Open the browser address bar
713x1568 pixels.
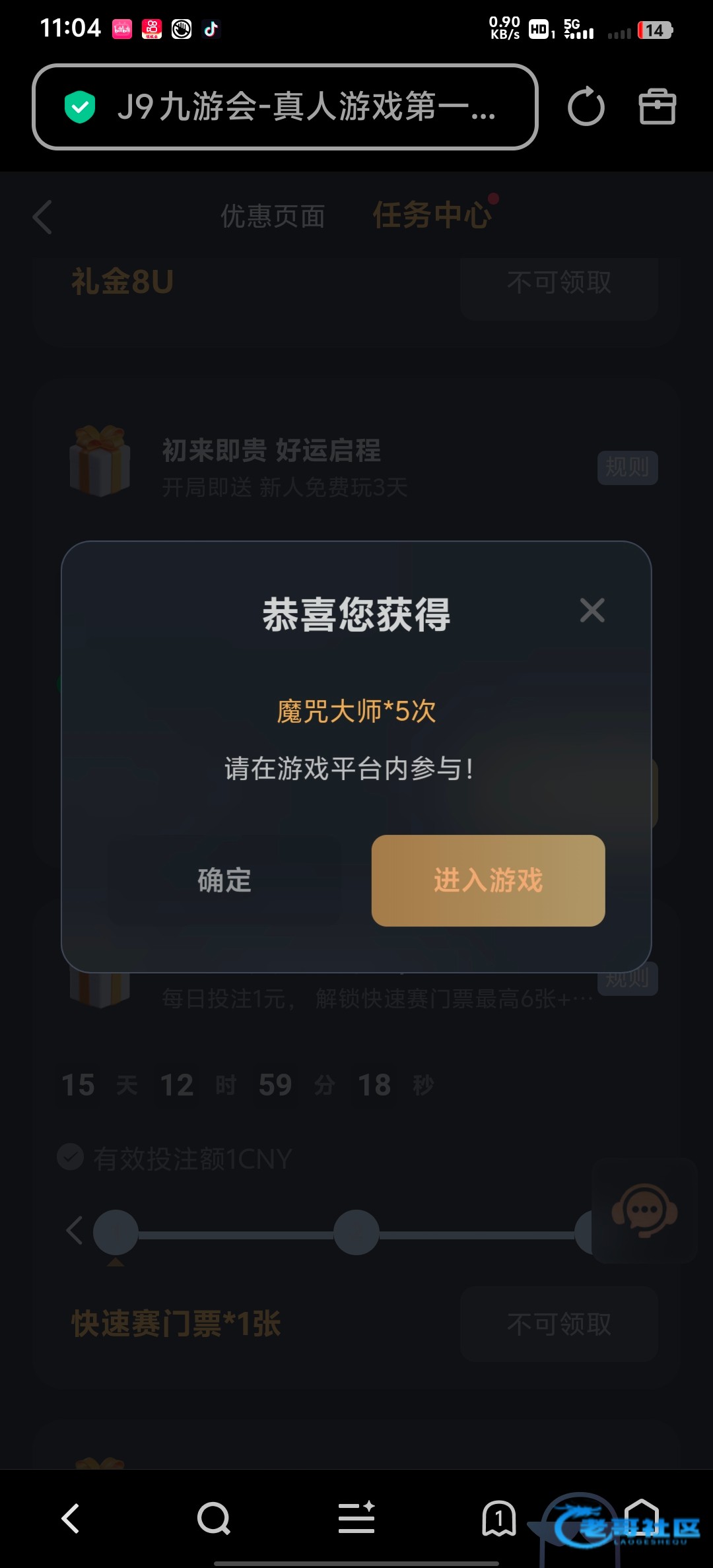[285, 107]
